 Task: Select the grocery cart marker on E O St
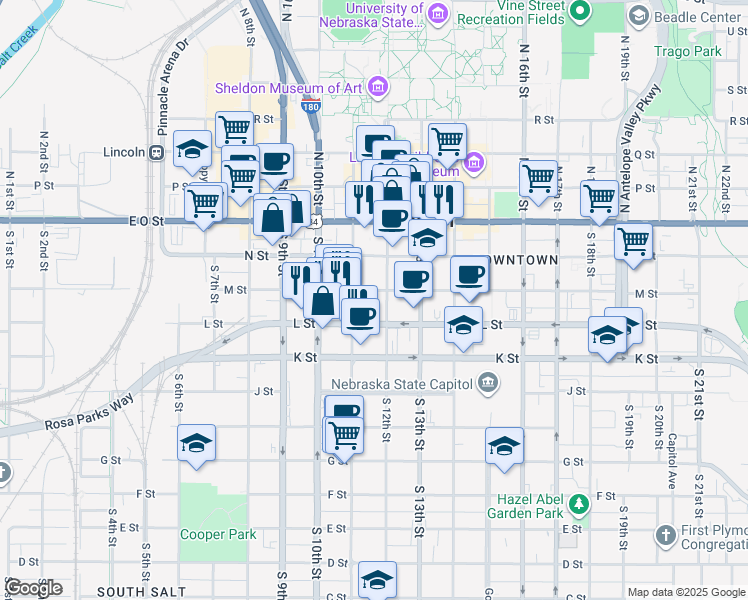point(204,202)
